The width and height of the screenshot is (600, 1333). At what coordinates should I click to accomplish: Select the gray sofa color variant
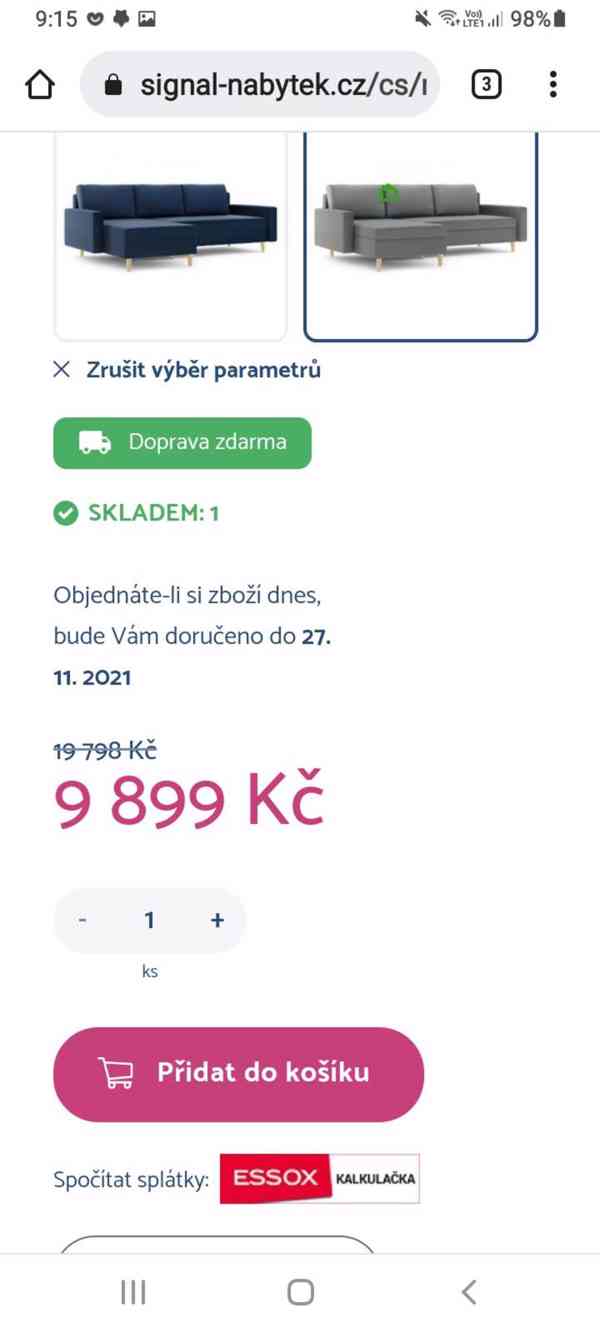420,235
